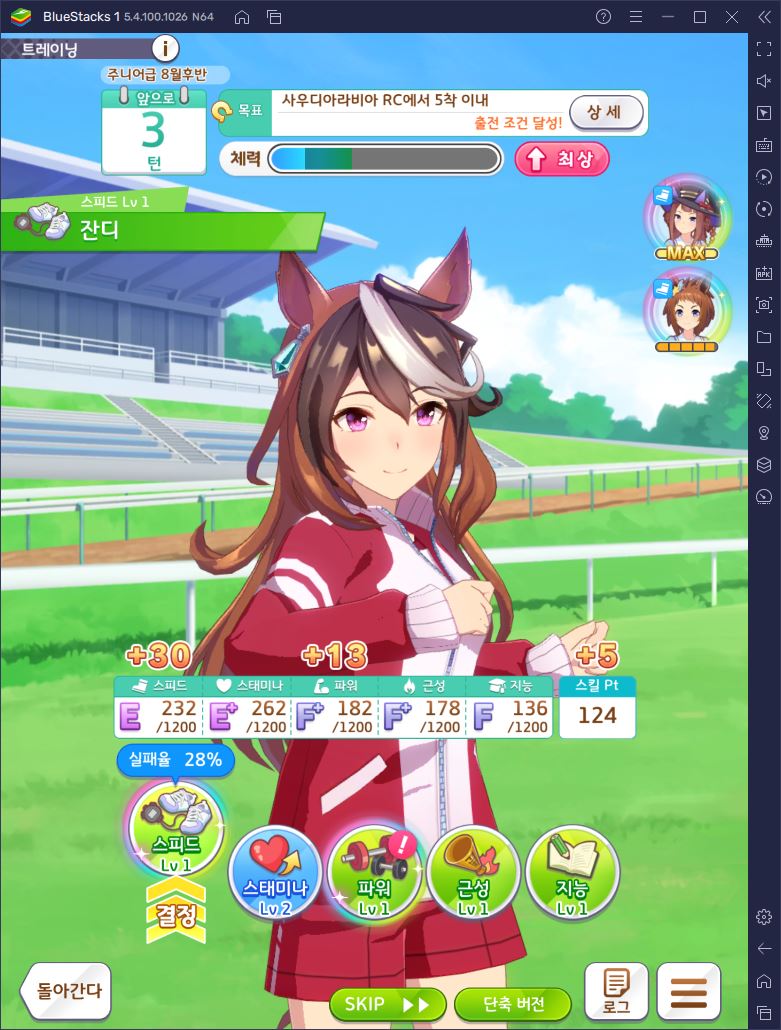Pick the 지능 training
Viewport: 781px width, 1030px height.
[572, 871]
